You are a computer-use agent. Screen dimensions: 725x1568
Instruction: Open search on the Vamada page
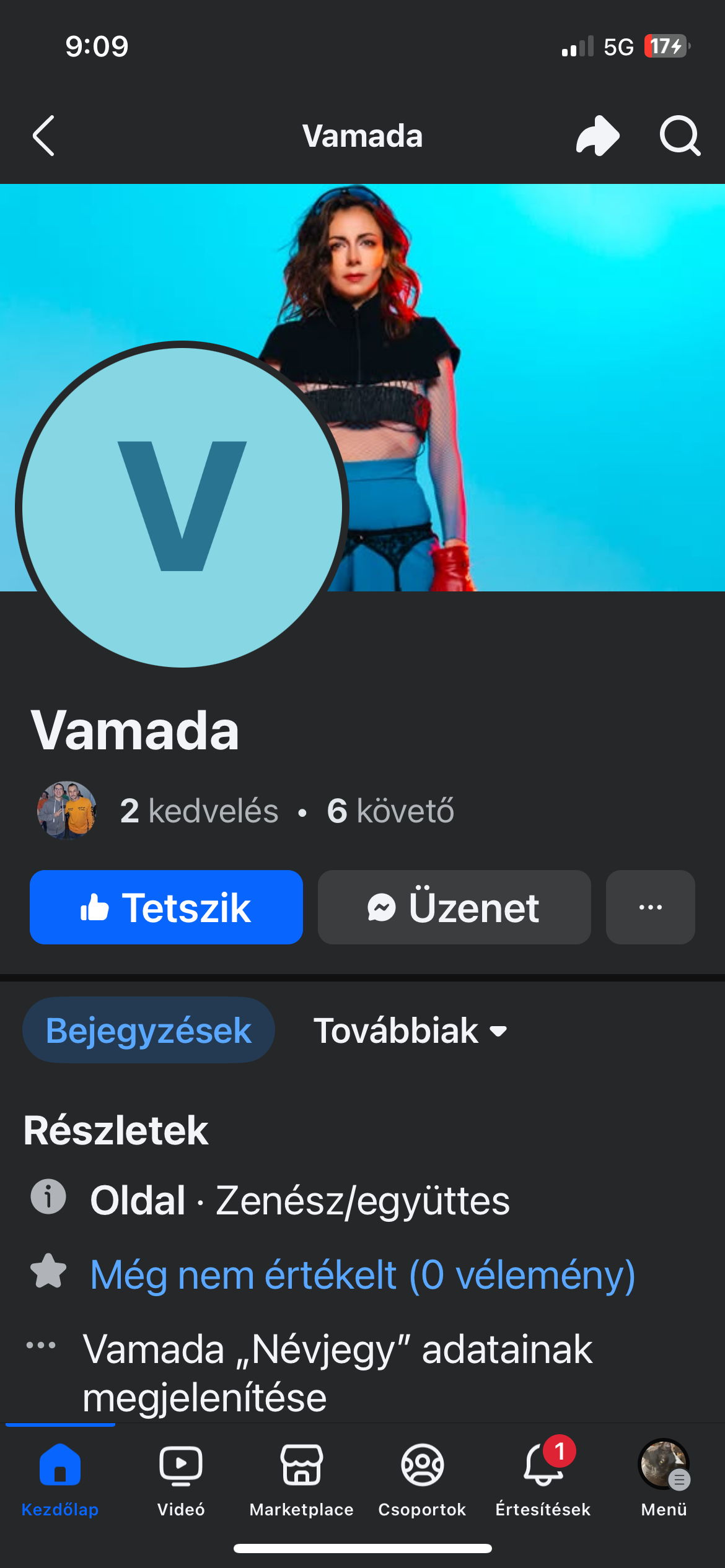680,136
